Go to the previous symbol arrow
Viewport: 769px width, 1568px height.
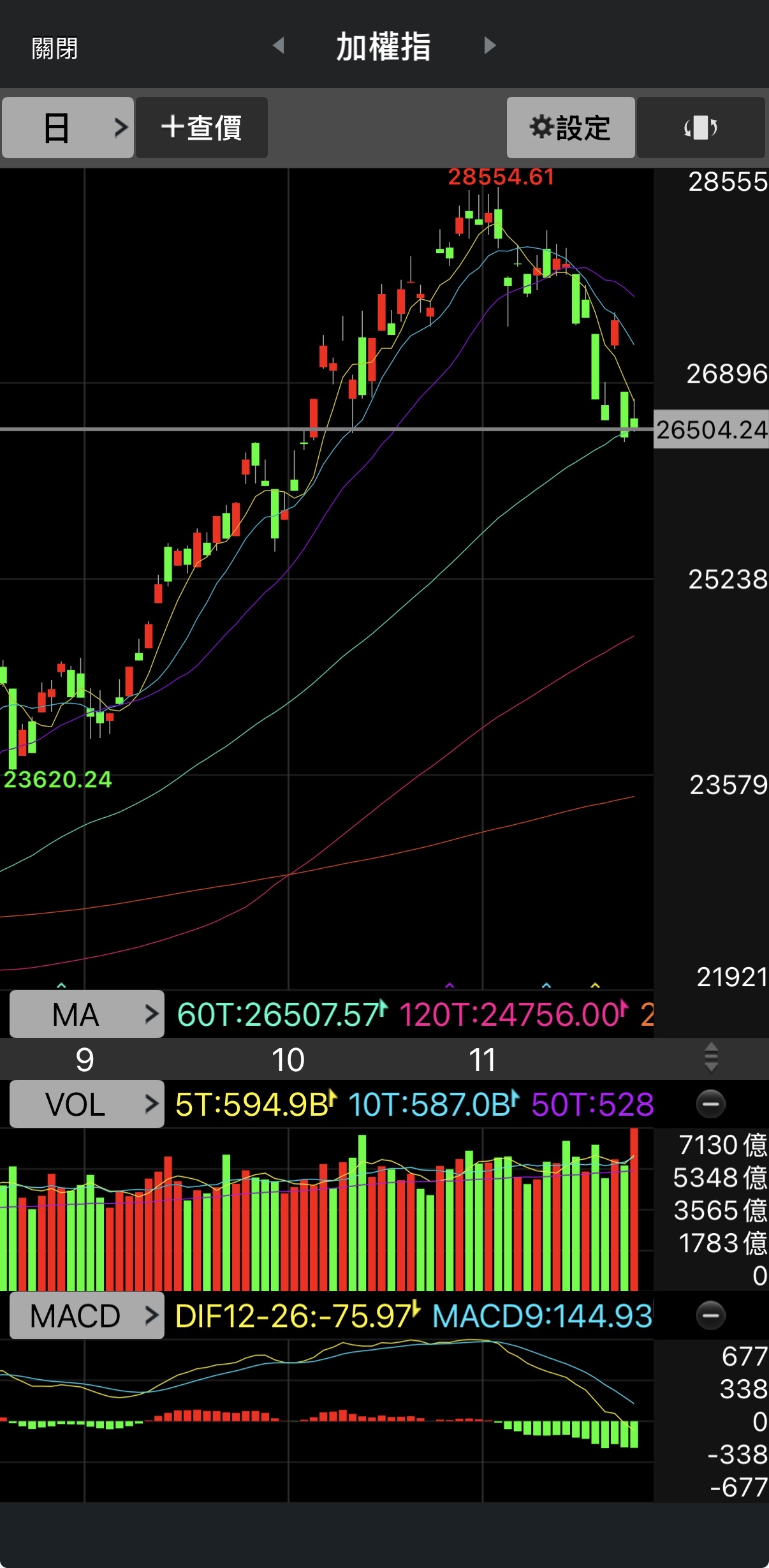278,45
